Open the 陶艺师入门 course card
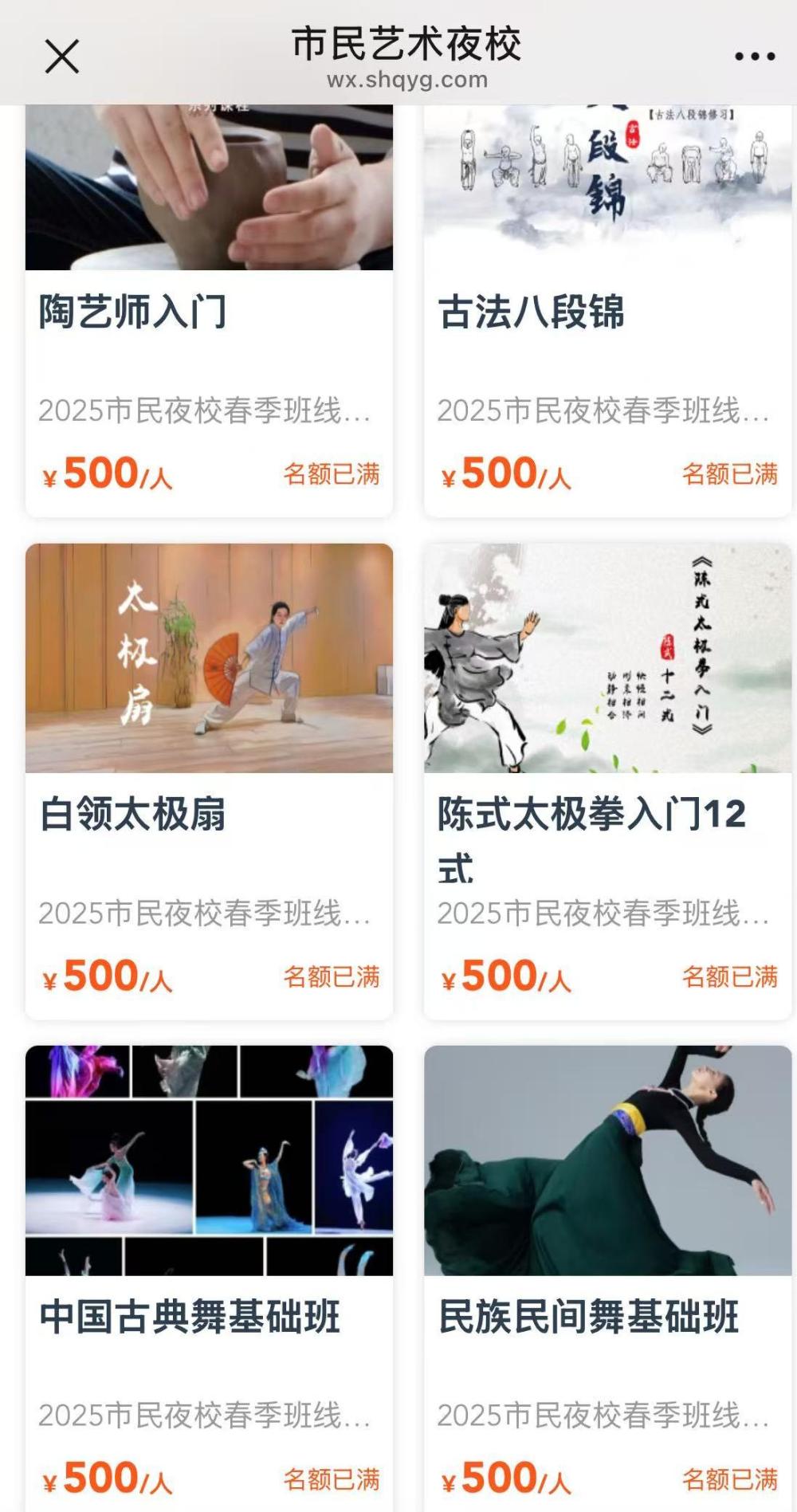 209,312
